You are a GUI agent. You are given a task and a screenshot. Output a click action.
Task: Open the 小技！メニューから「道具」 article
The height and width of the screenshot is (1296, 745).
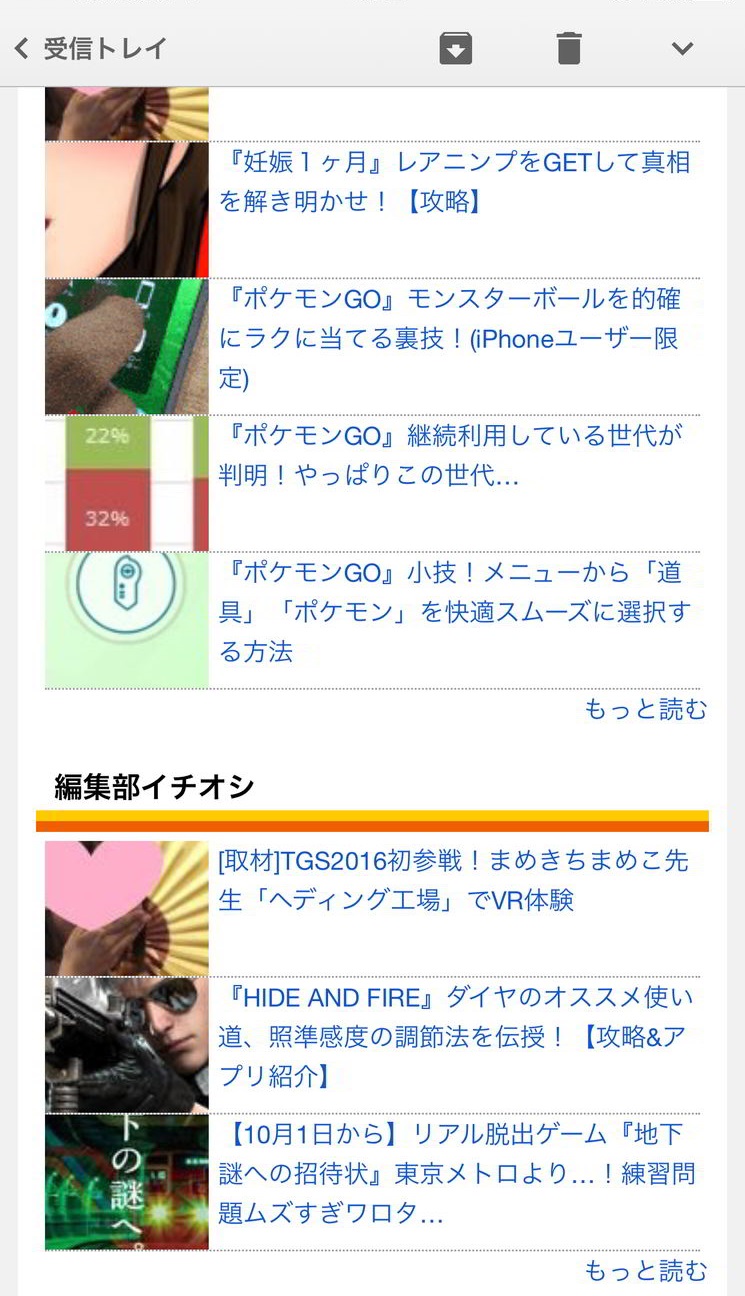point(455,612)
